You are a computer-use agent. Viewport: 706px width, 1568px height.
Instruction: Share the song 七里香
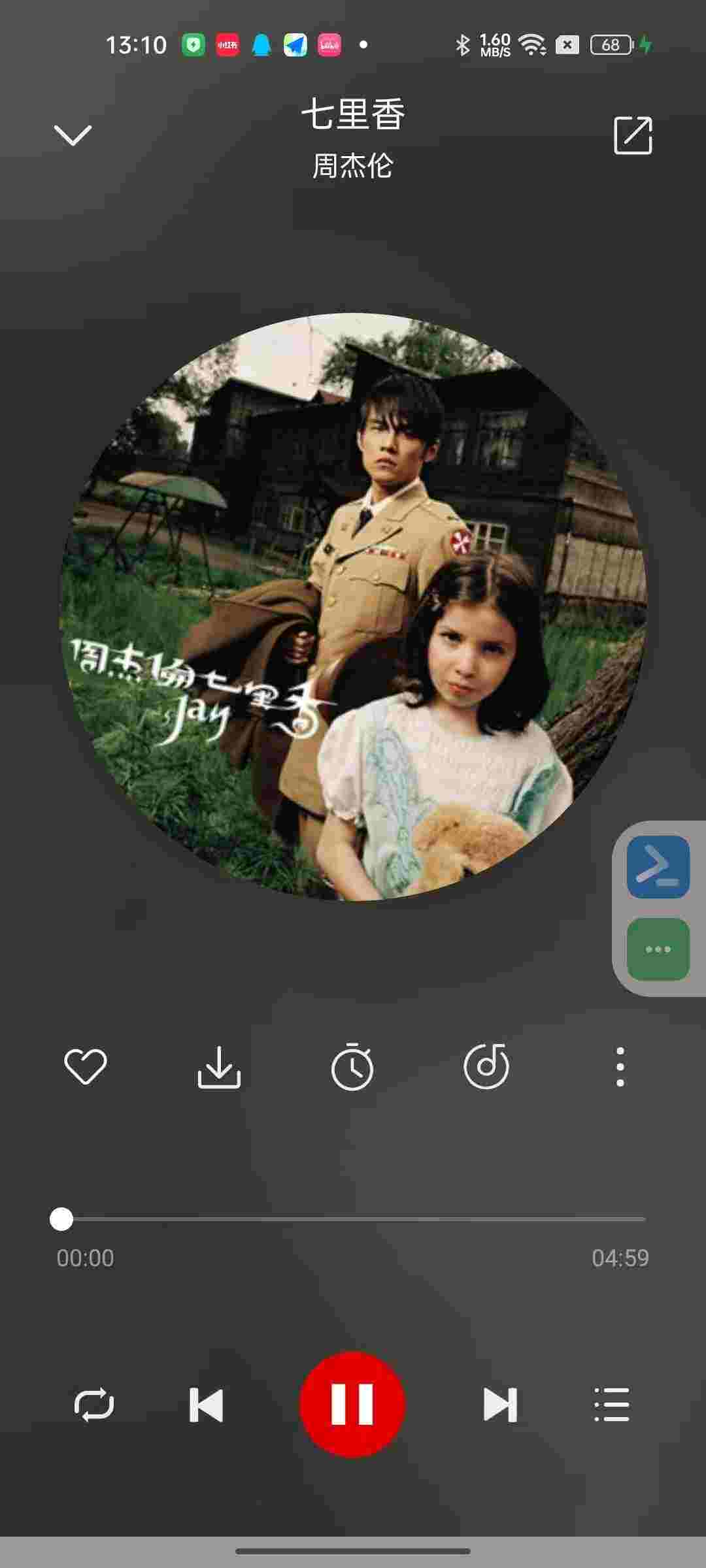pyautogui.click(x=633, y=135)
